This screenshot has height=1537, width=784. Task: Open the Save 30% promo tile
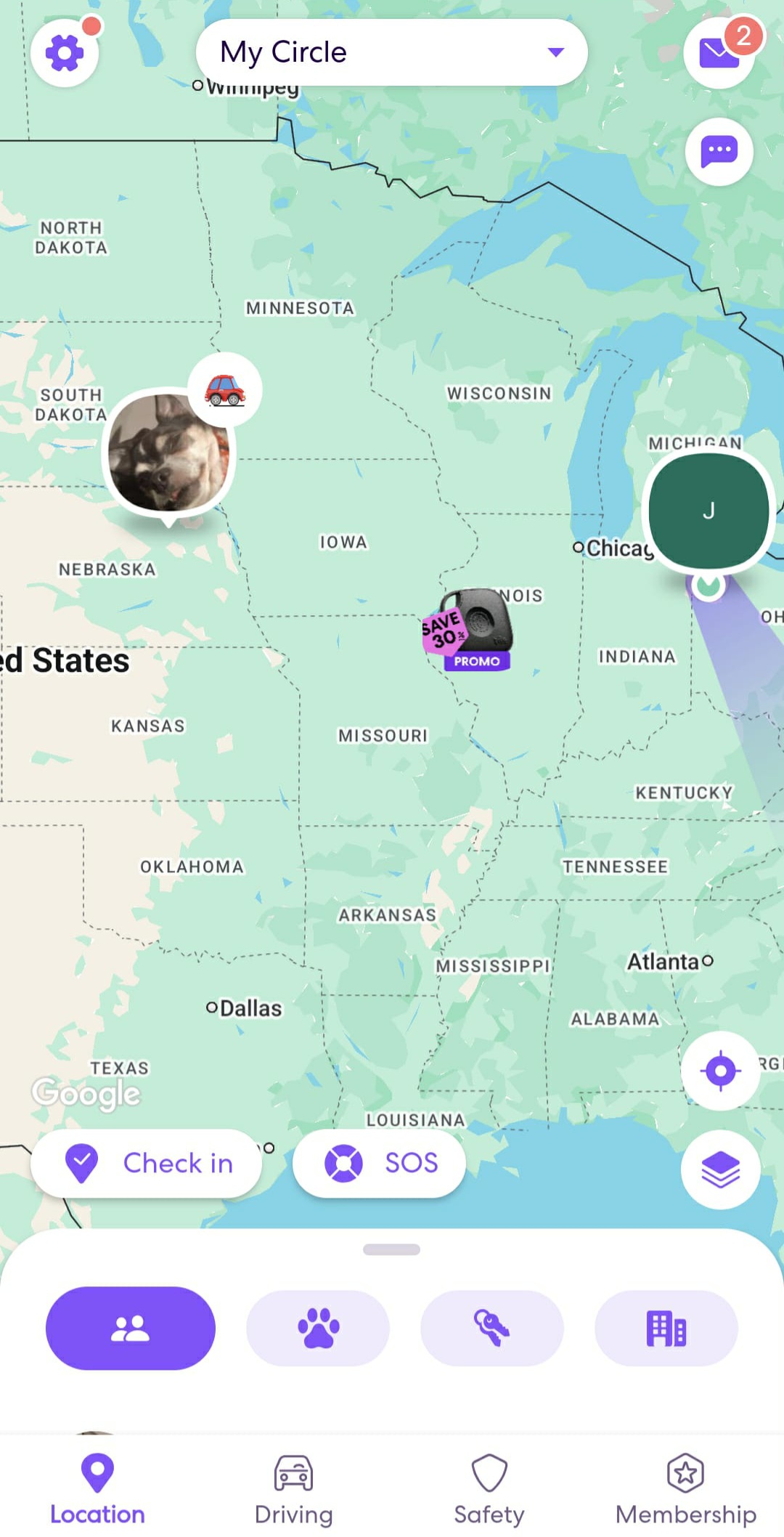click(470, 630)
